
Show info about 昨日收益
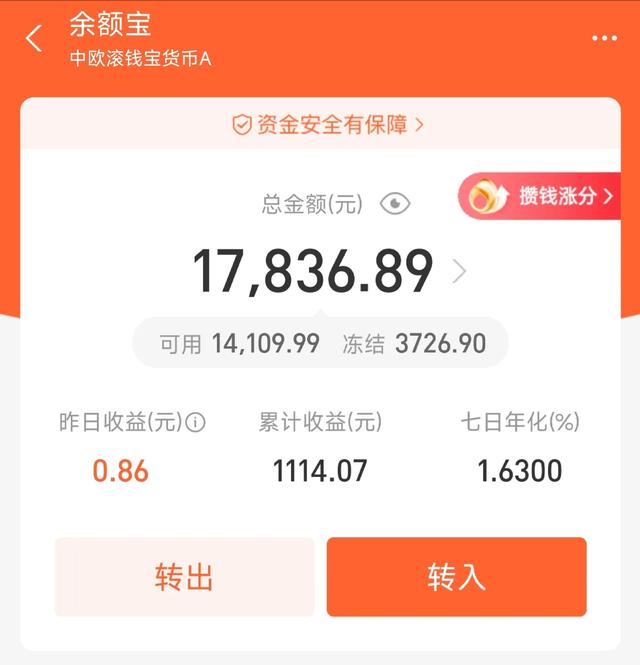point(196,423)
